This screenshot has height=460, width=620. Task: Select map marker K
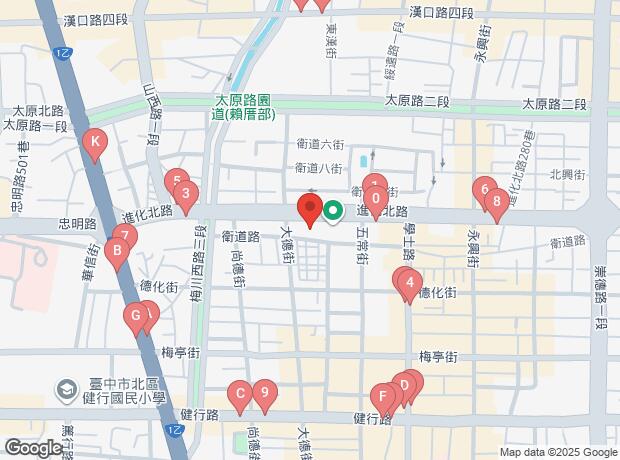coord(94,146)
